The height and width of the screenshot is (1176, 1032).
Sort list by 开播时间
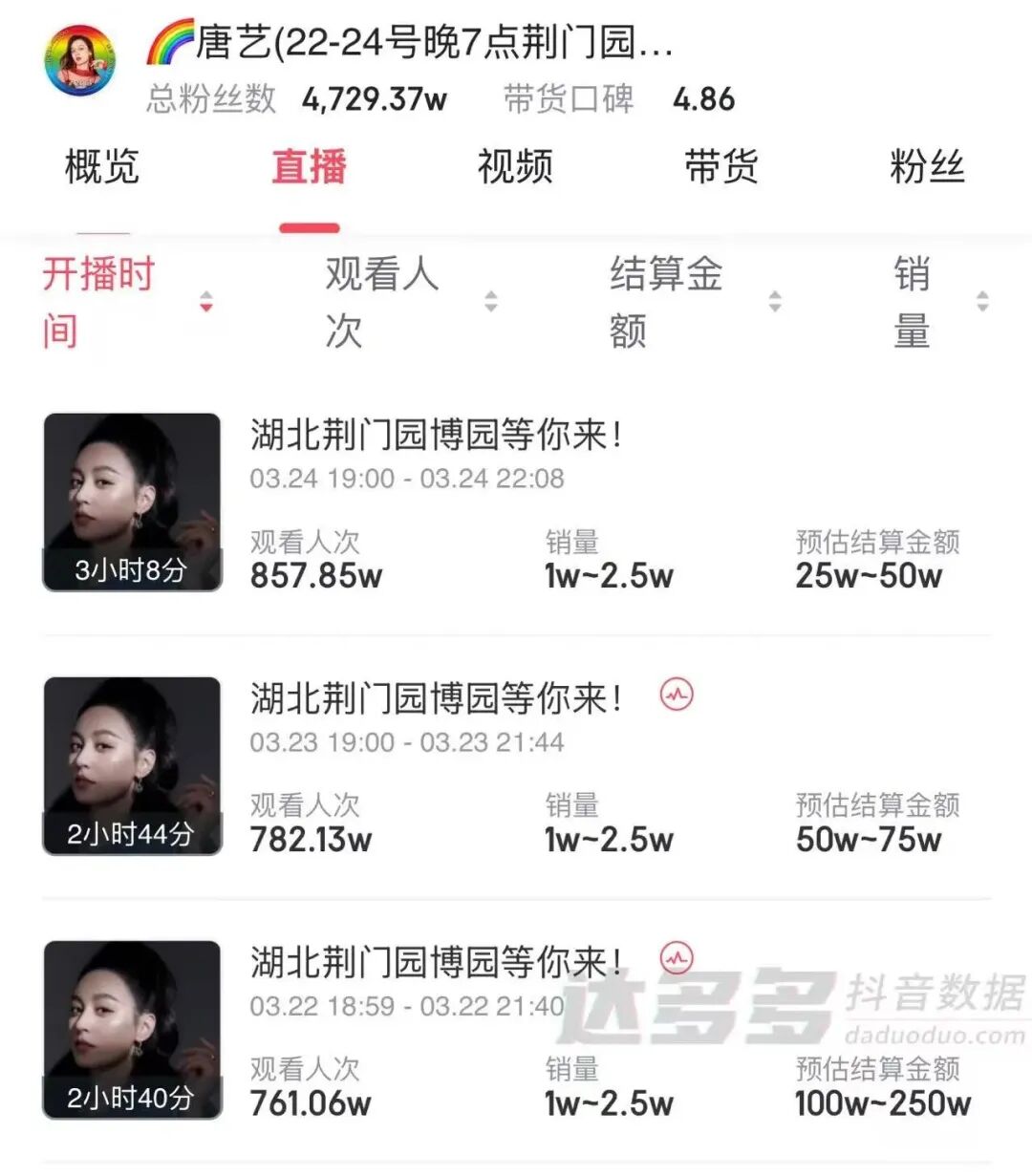(124, 302)
